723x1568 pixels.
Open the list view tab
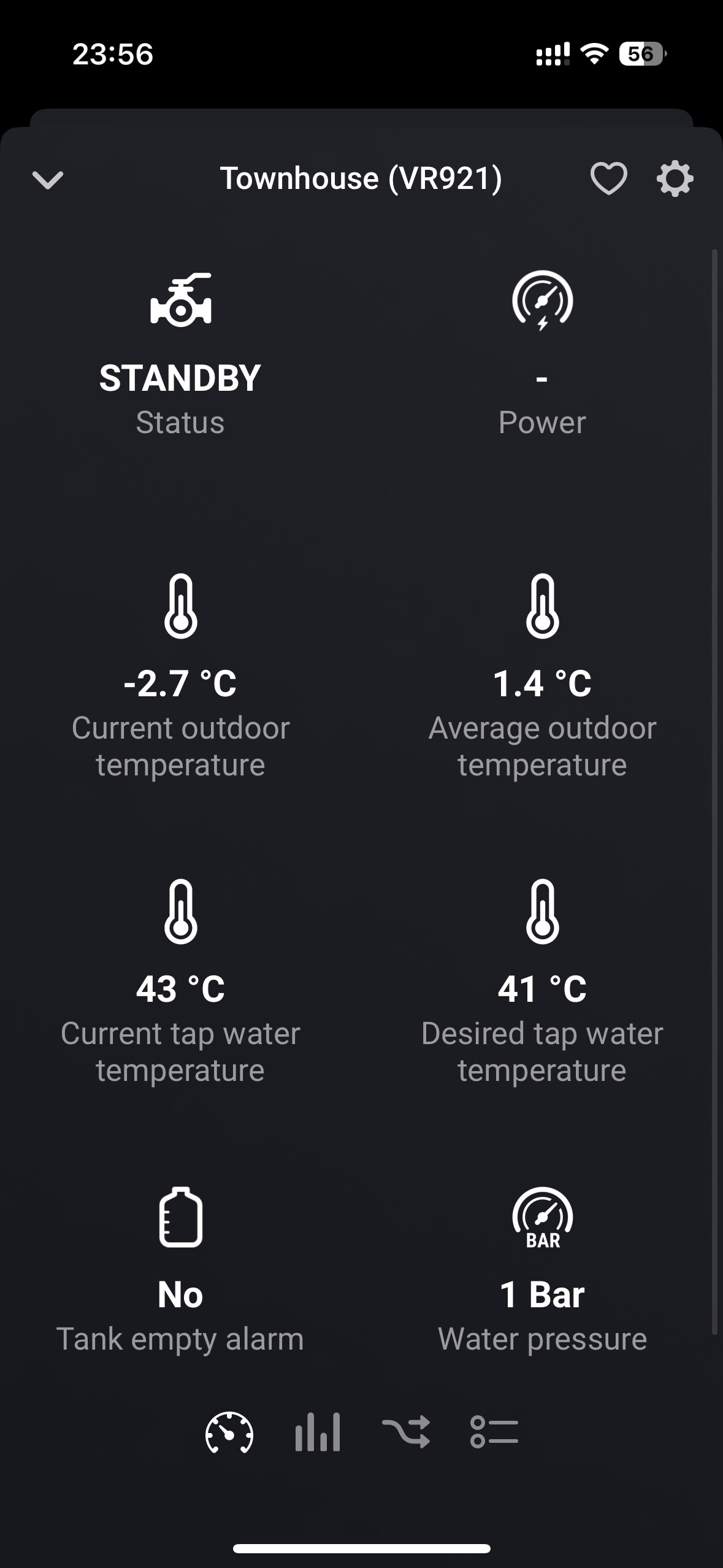click(494, 1432)
